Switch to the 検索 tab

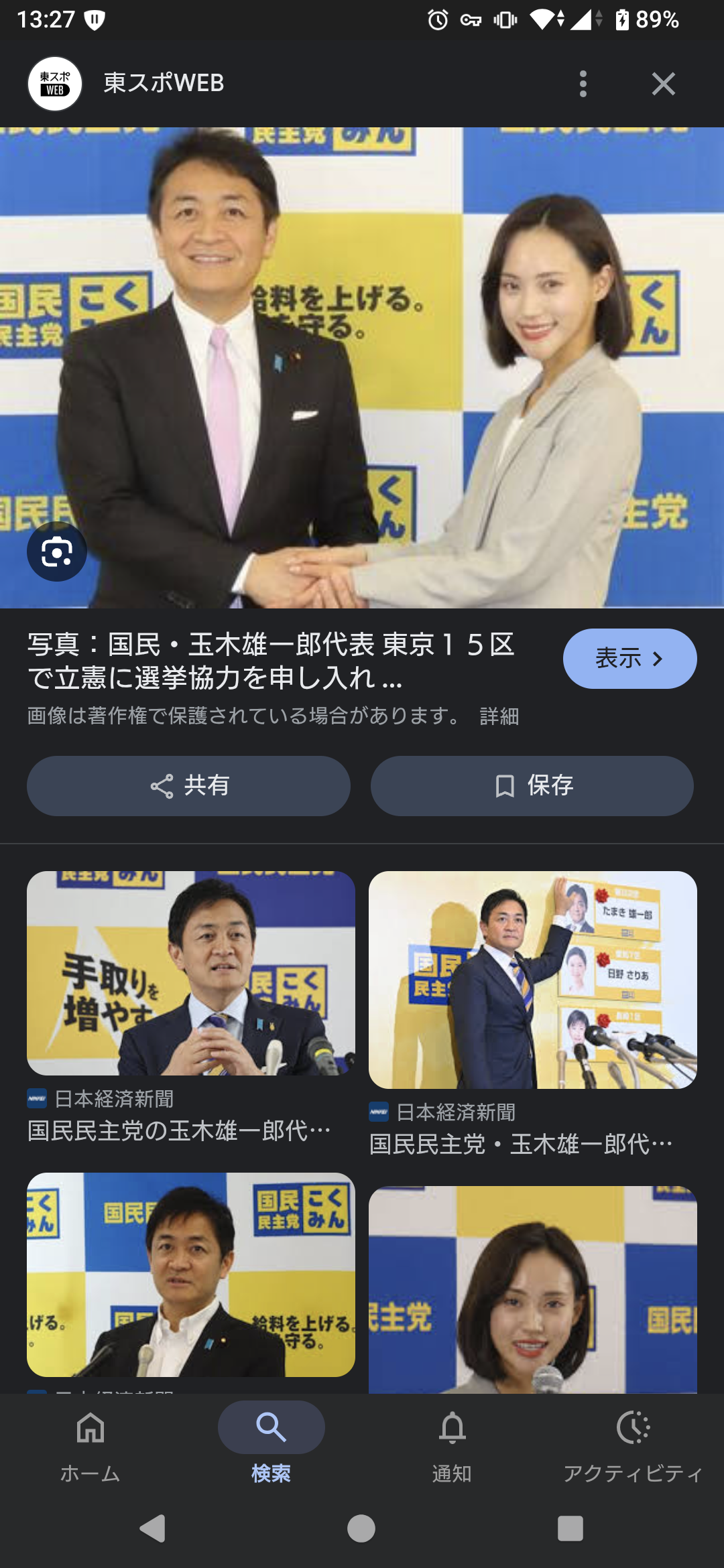pos(271,1443)
